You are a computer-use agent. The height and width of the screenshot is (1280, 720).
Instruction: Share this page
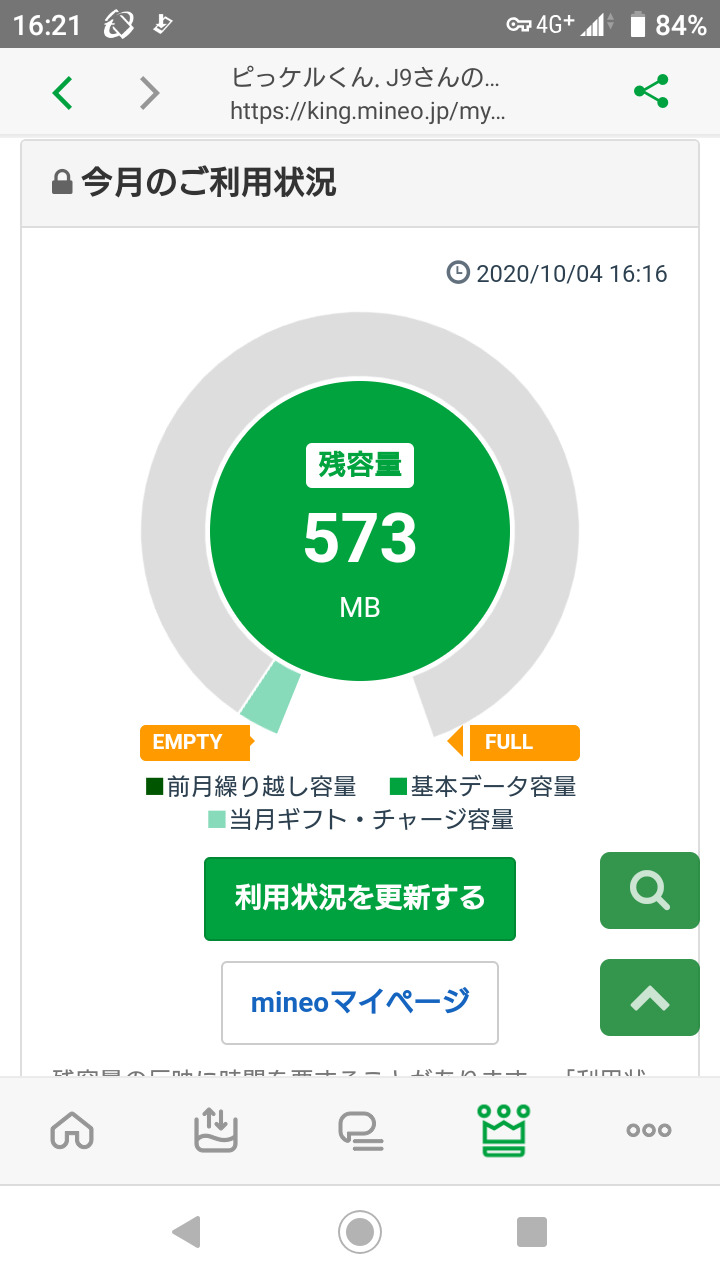point(651,93)
